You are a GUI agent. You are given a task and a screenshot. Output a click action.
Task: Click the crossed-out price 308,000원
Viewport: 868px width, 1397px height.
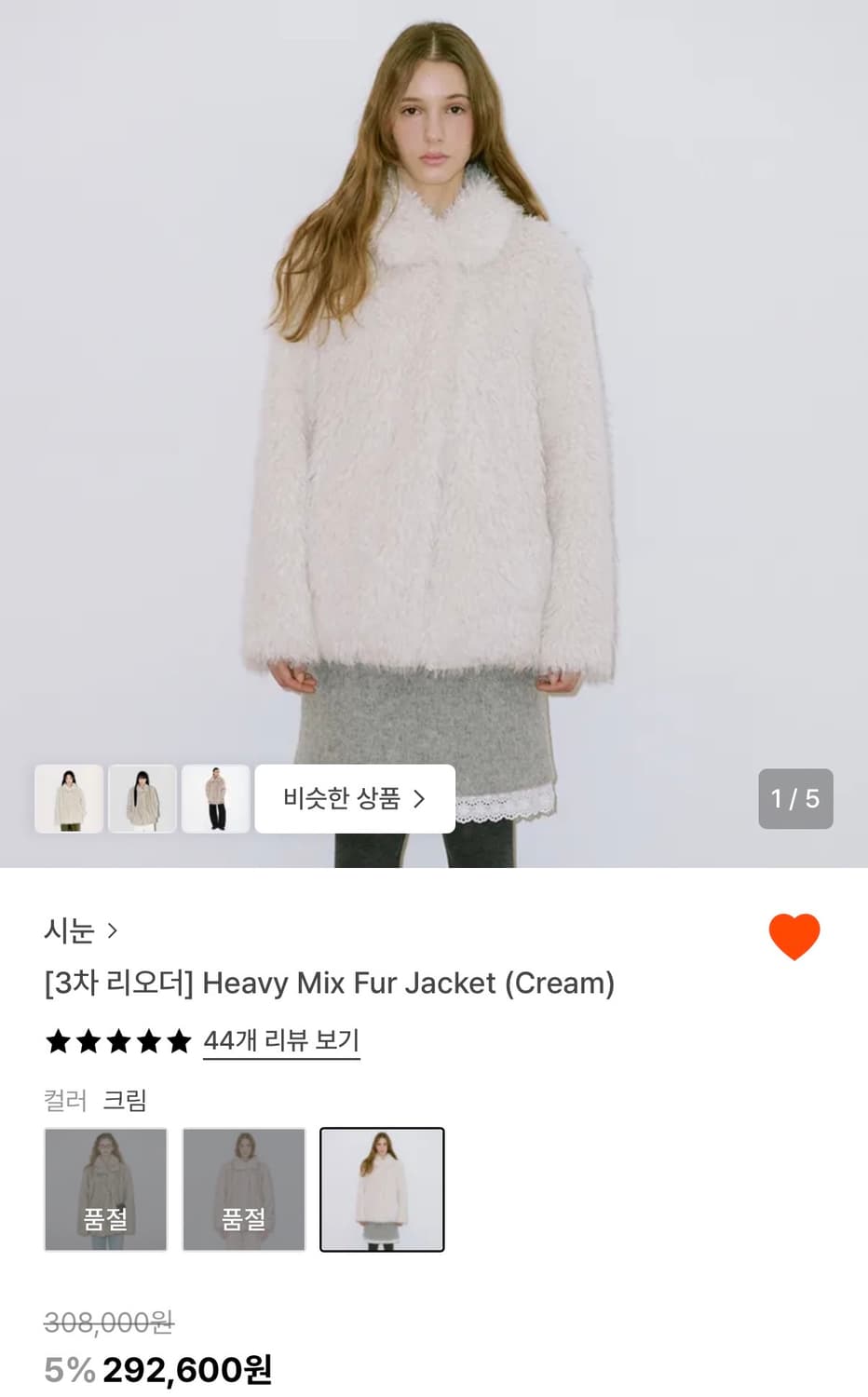tap(105, 1322)
